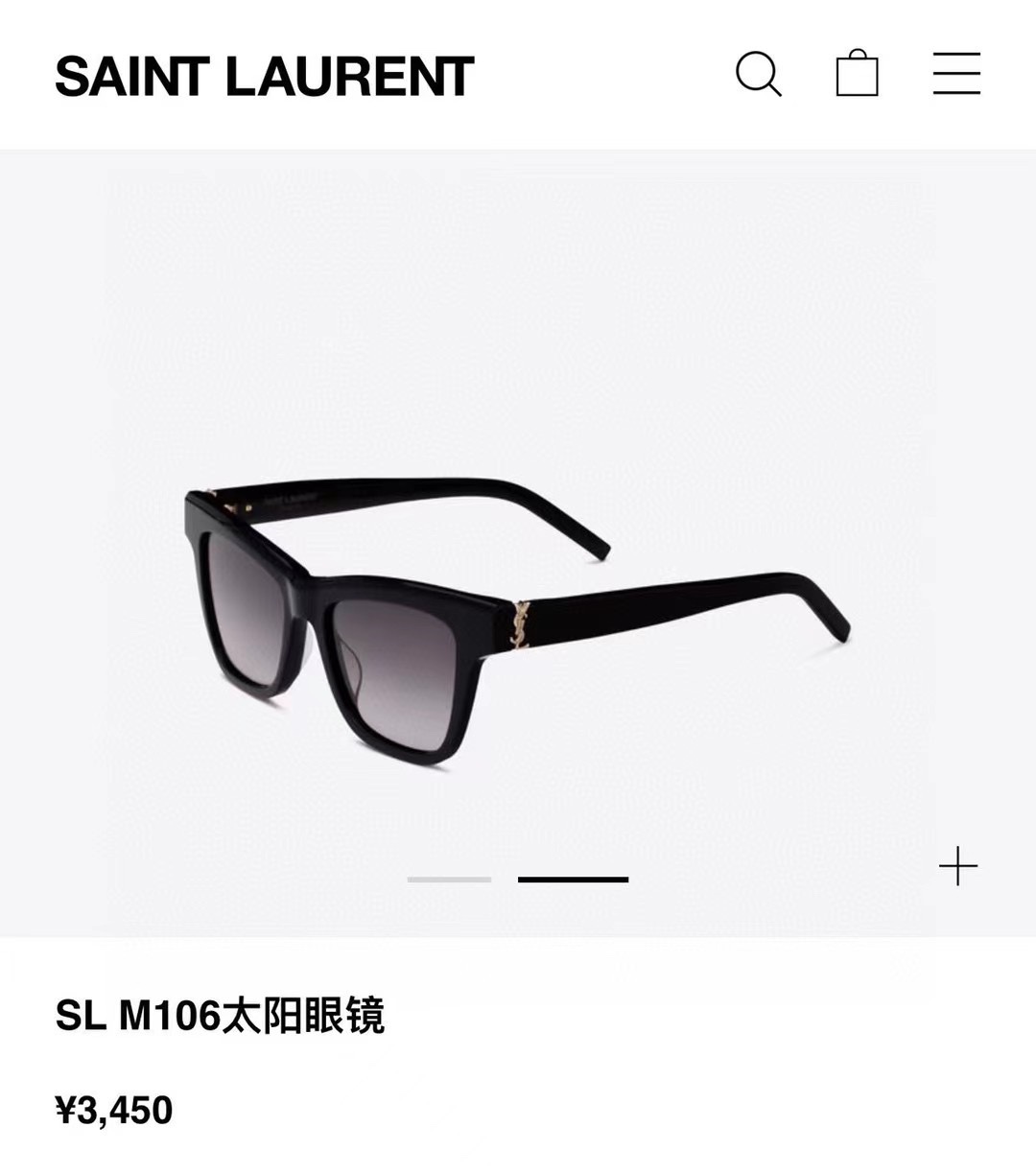The width and height of the screenshot is (1036, 1174).
Task: Open the search magnifier icon
Action: coord(758,74)
